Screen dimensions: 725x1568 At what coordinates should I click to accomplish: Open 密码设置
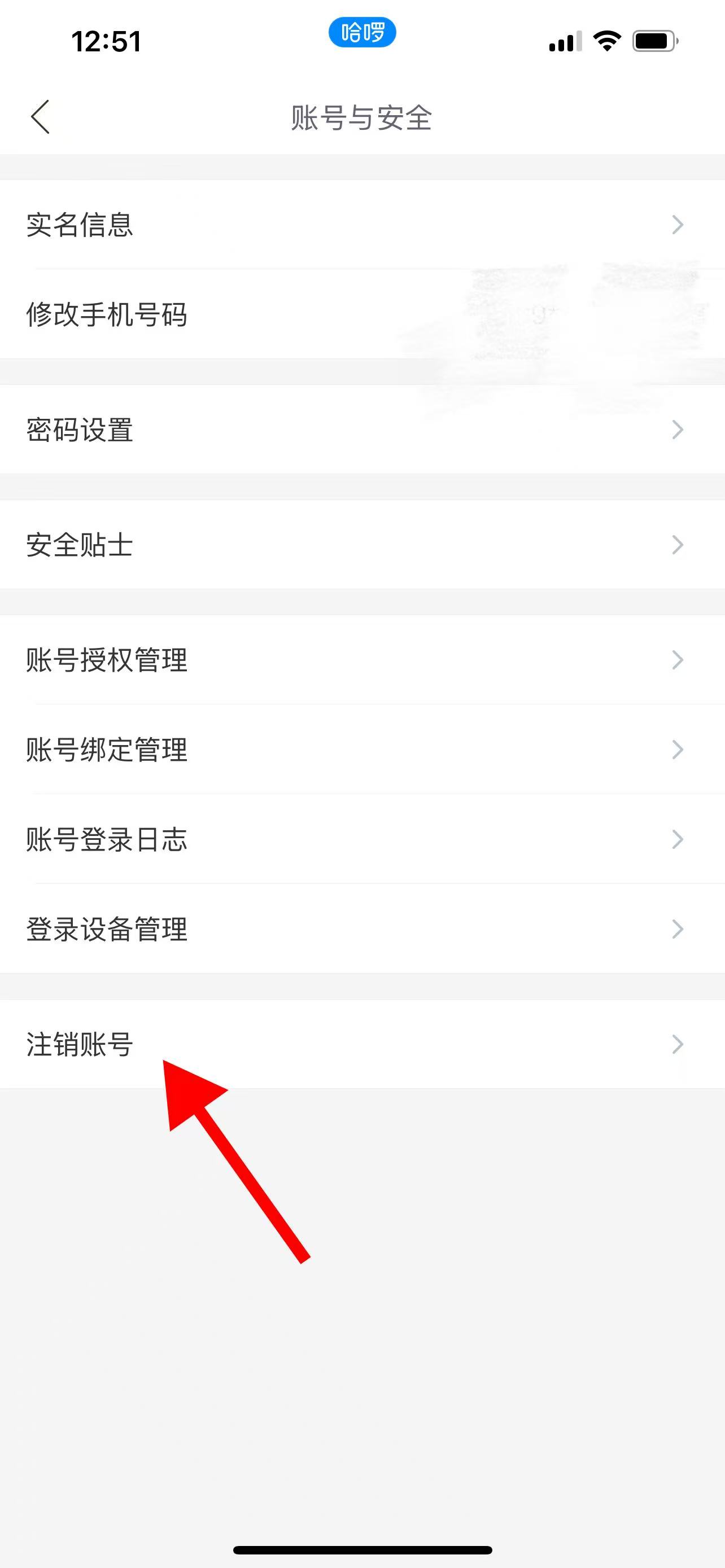coord(362,430)
